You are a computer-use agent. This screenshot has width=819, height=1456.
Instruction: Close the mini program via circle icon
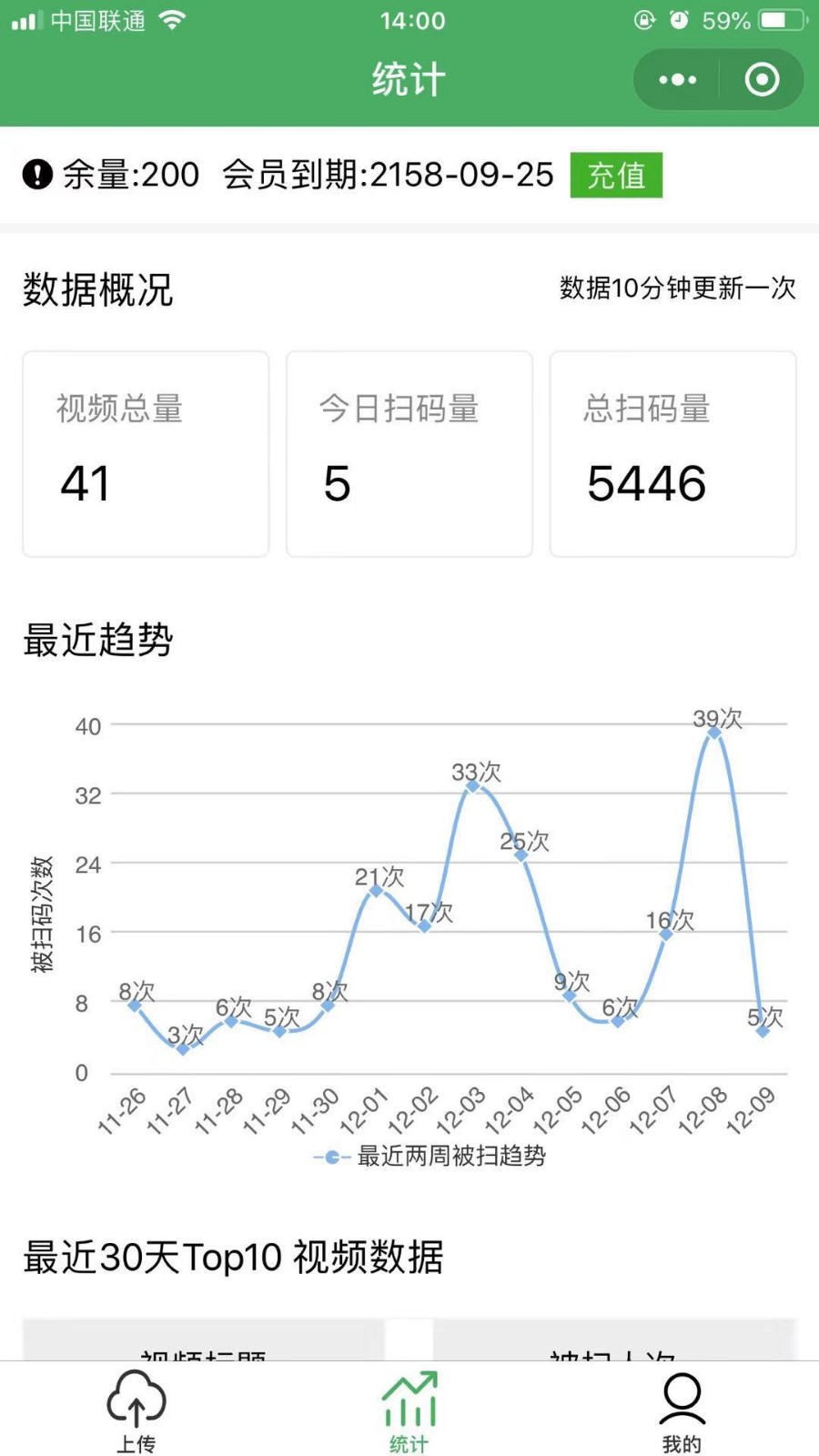click(762, 80)
